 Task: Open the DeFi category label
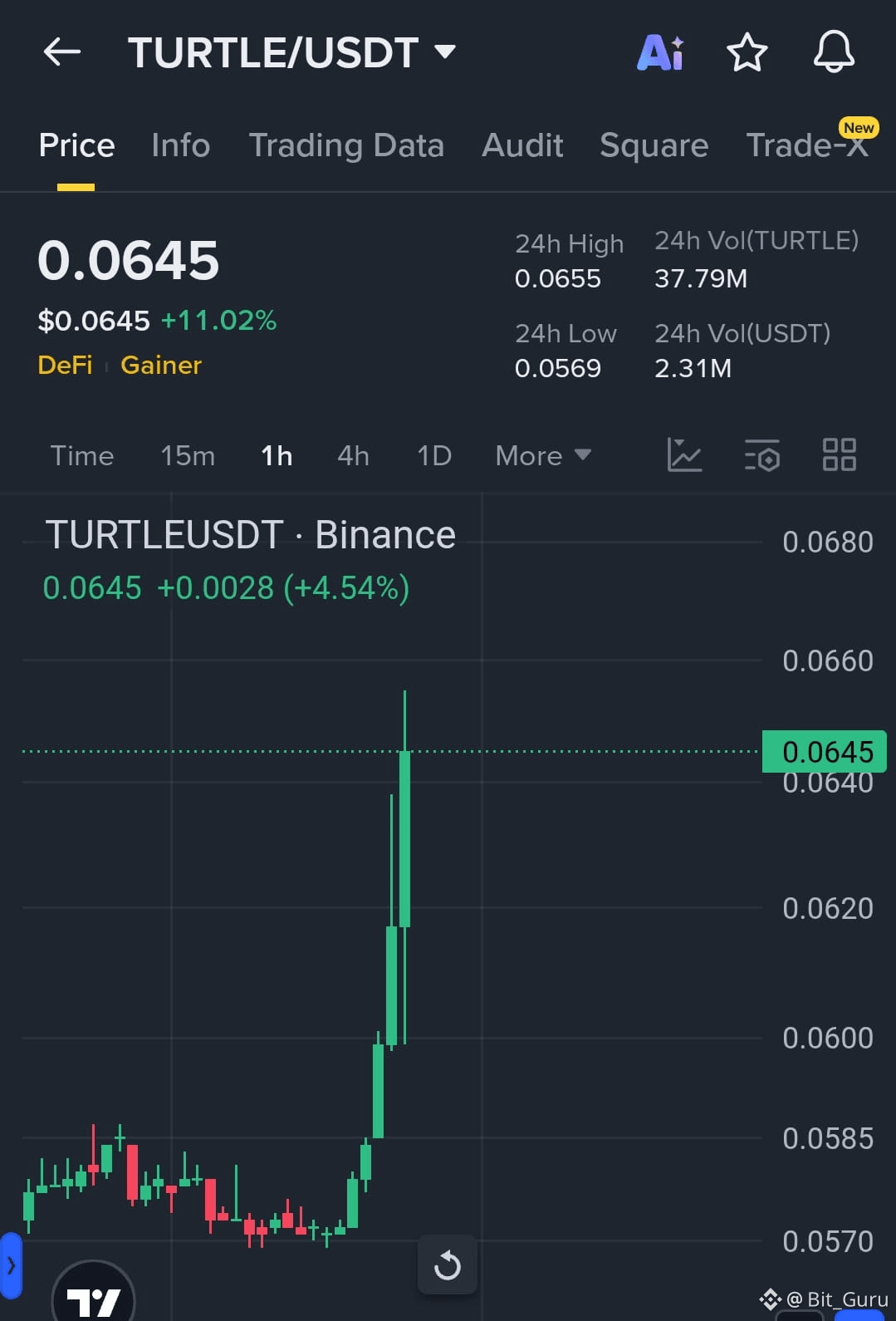pos(65,365)
